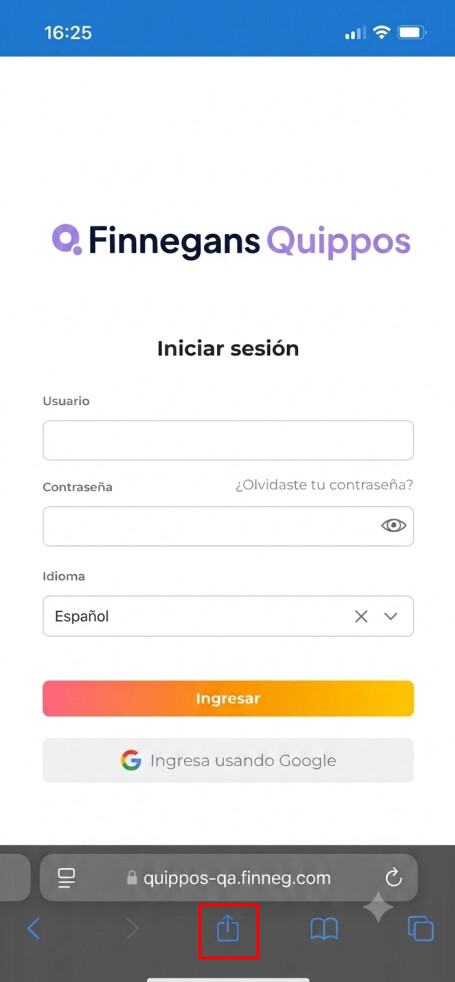The height and width of the screenshot is (982, 455).
Task: Tap the address bar URL
Action: 237,878
